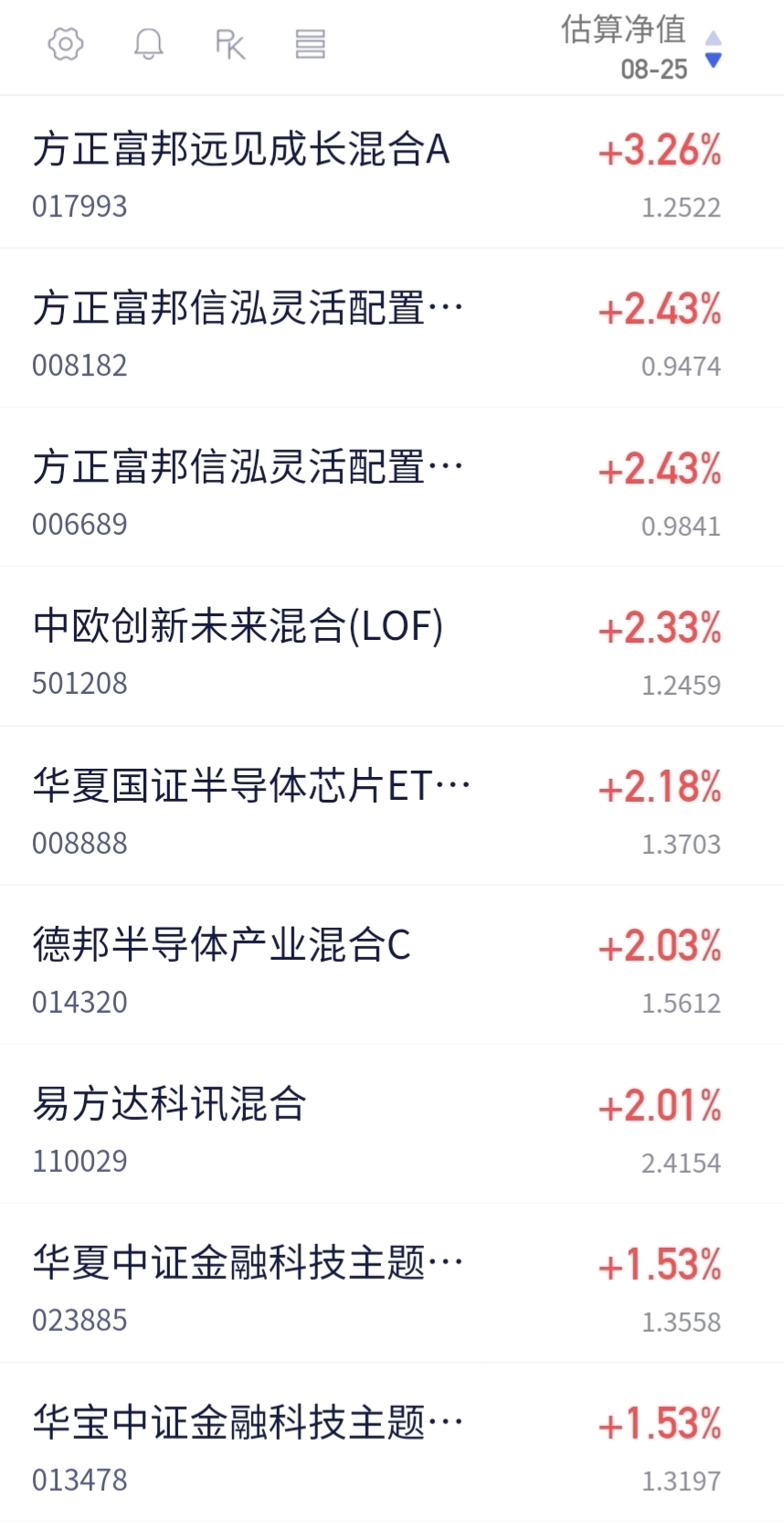Open fund row with code 013478
The width and height of the screenshot is (784, 1522).
coord(392,1442)
